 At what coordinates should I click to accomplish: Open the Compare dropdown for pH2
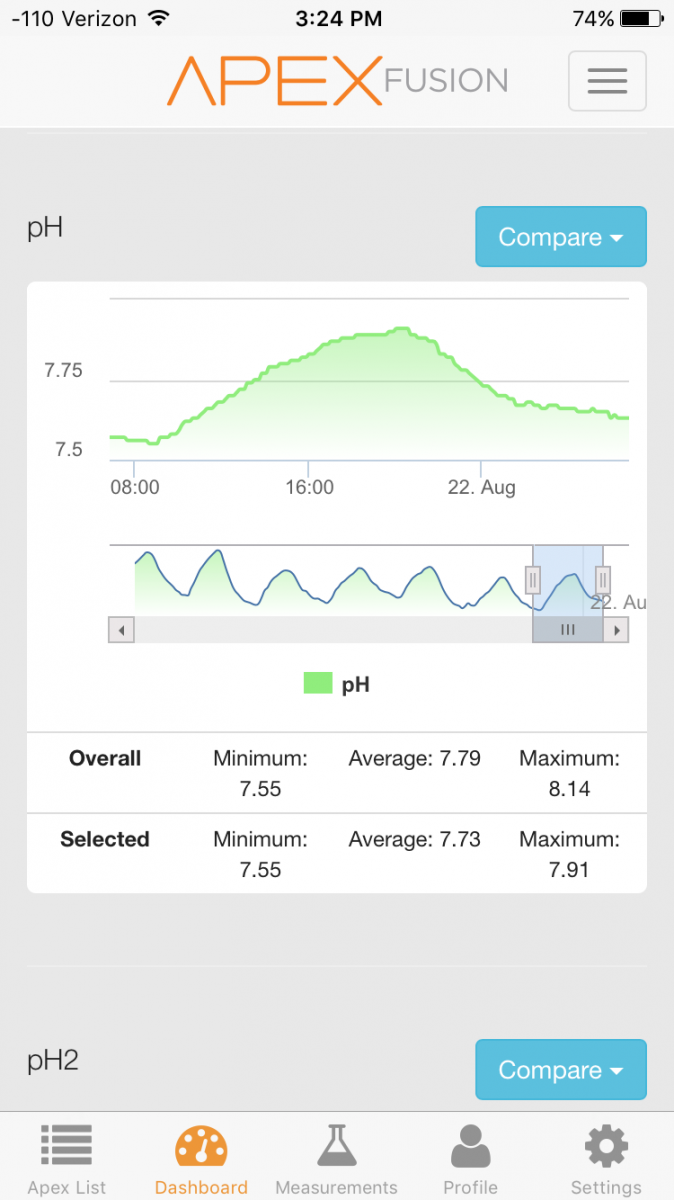coord(561,1070)
